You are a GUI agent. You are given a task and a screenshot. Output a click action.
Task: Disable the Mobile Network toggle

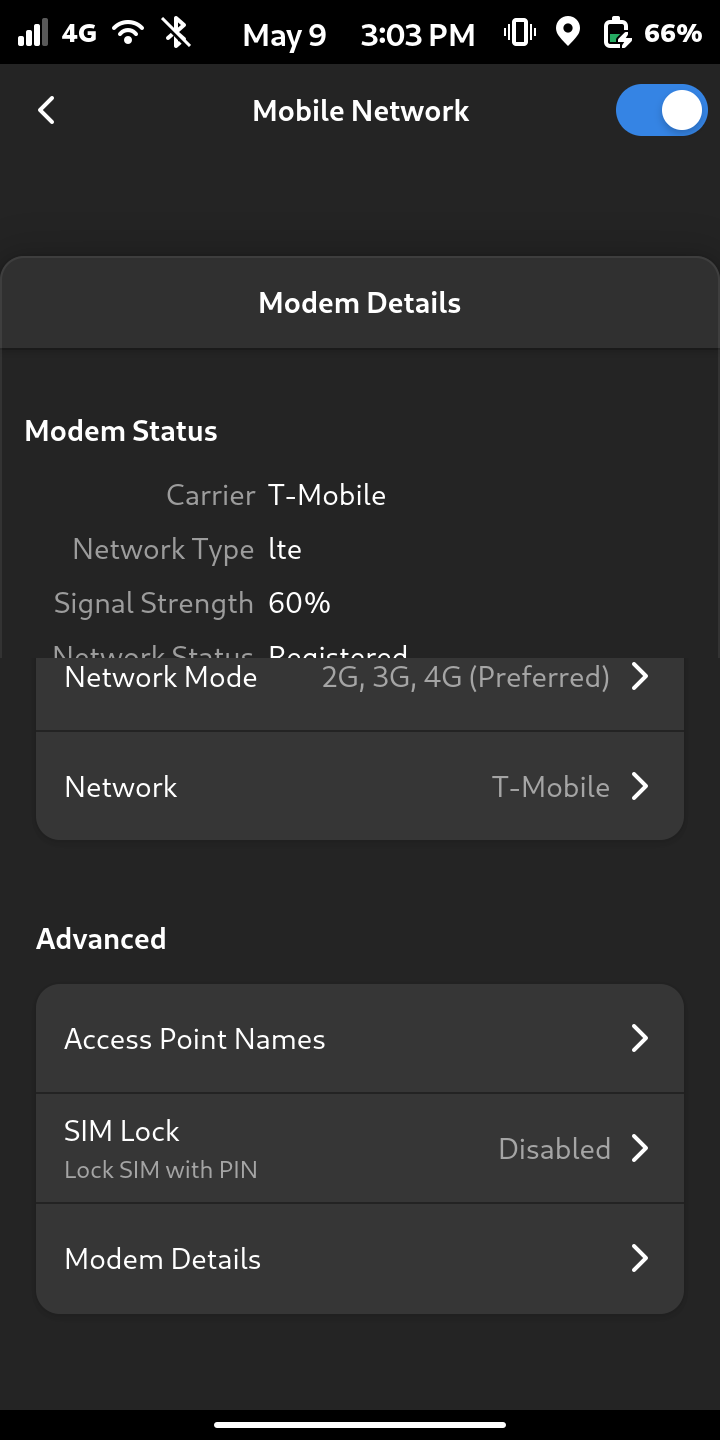click(662, 110)
